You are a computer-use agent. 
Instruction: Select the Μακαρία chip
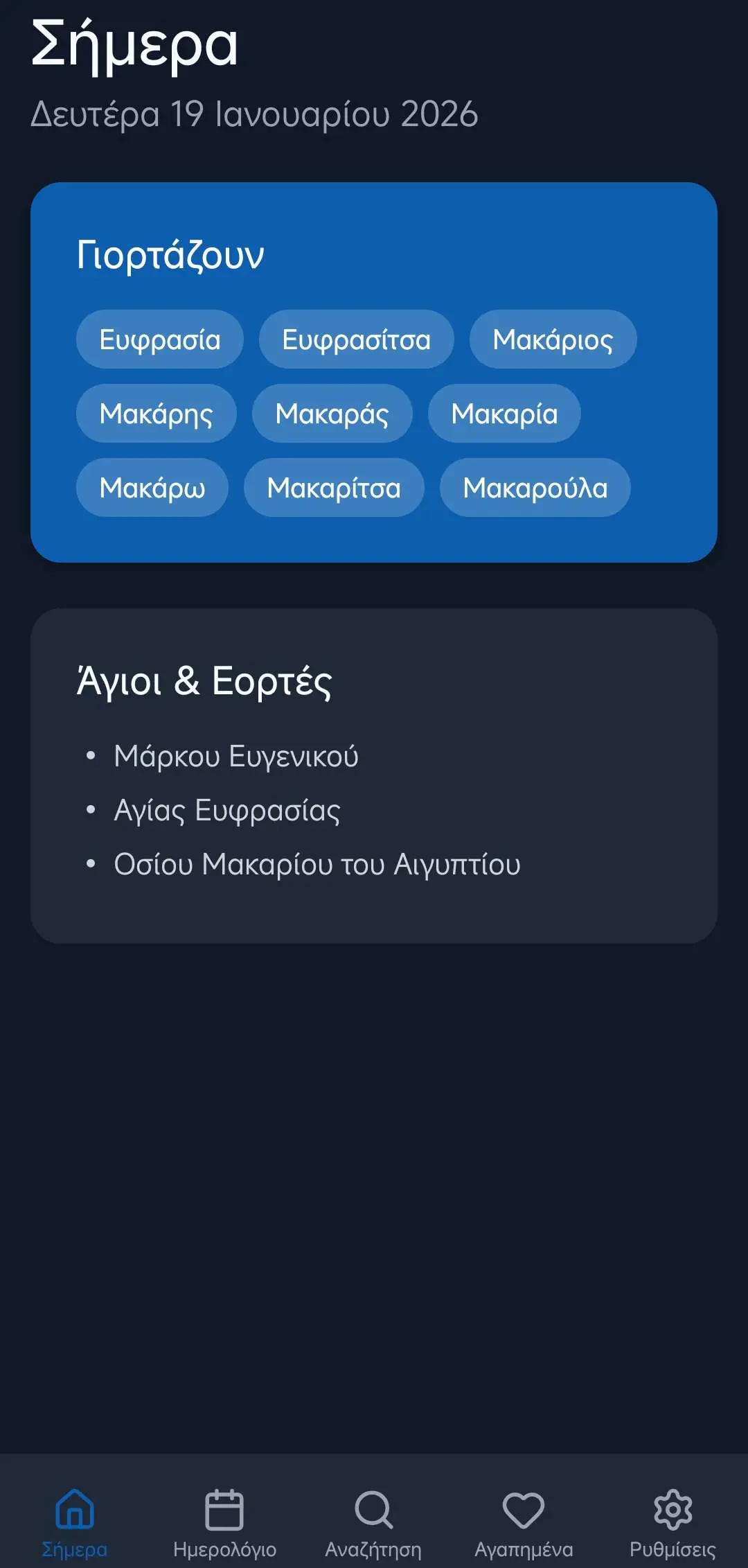pyautogui.click(x=504, y=414)
